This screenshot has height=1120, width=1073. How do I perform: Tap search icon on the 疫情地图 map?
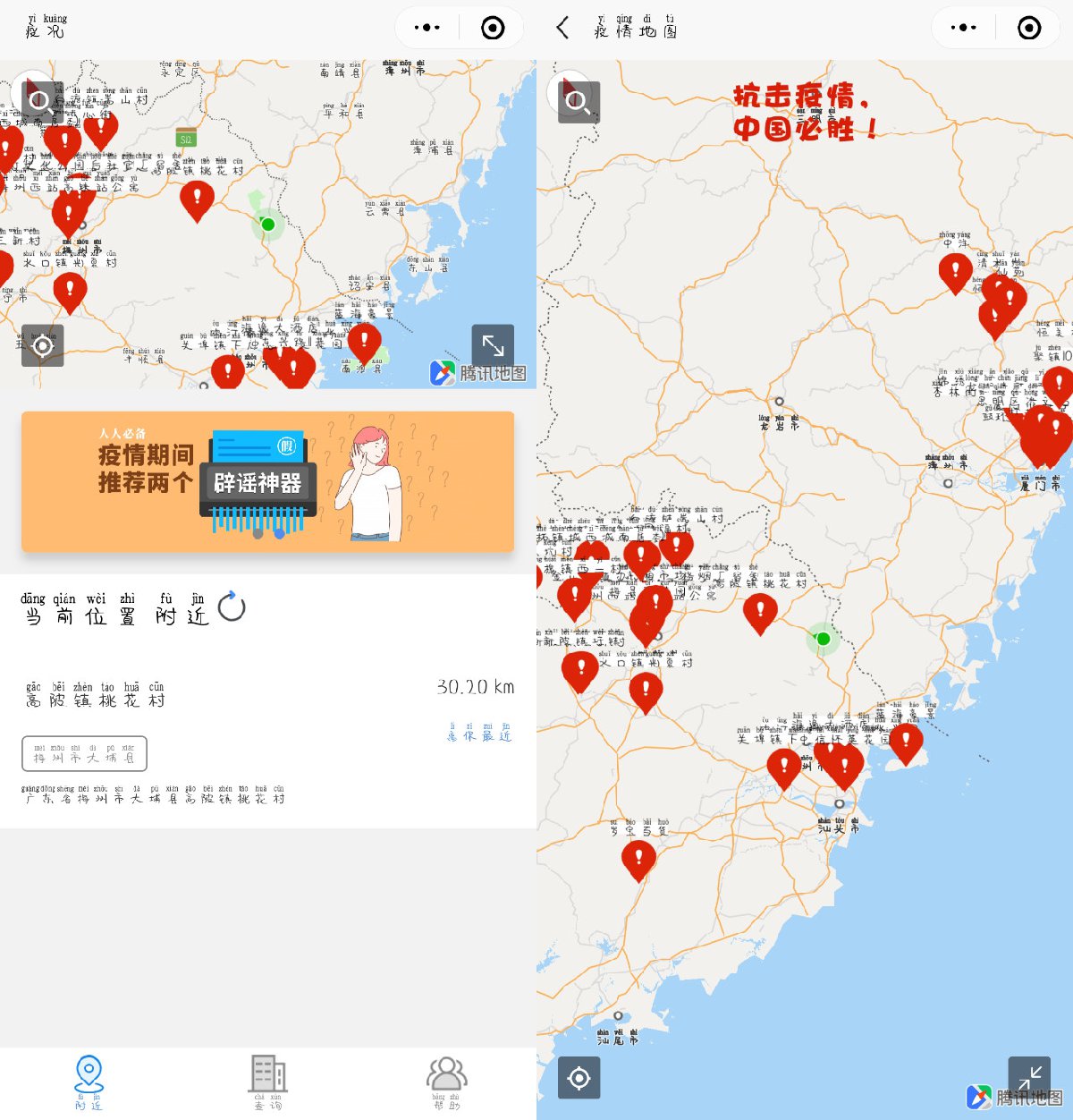578,102
